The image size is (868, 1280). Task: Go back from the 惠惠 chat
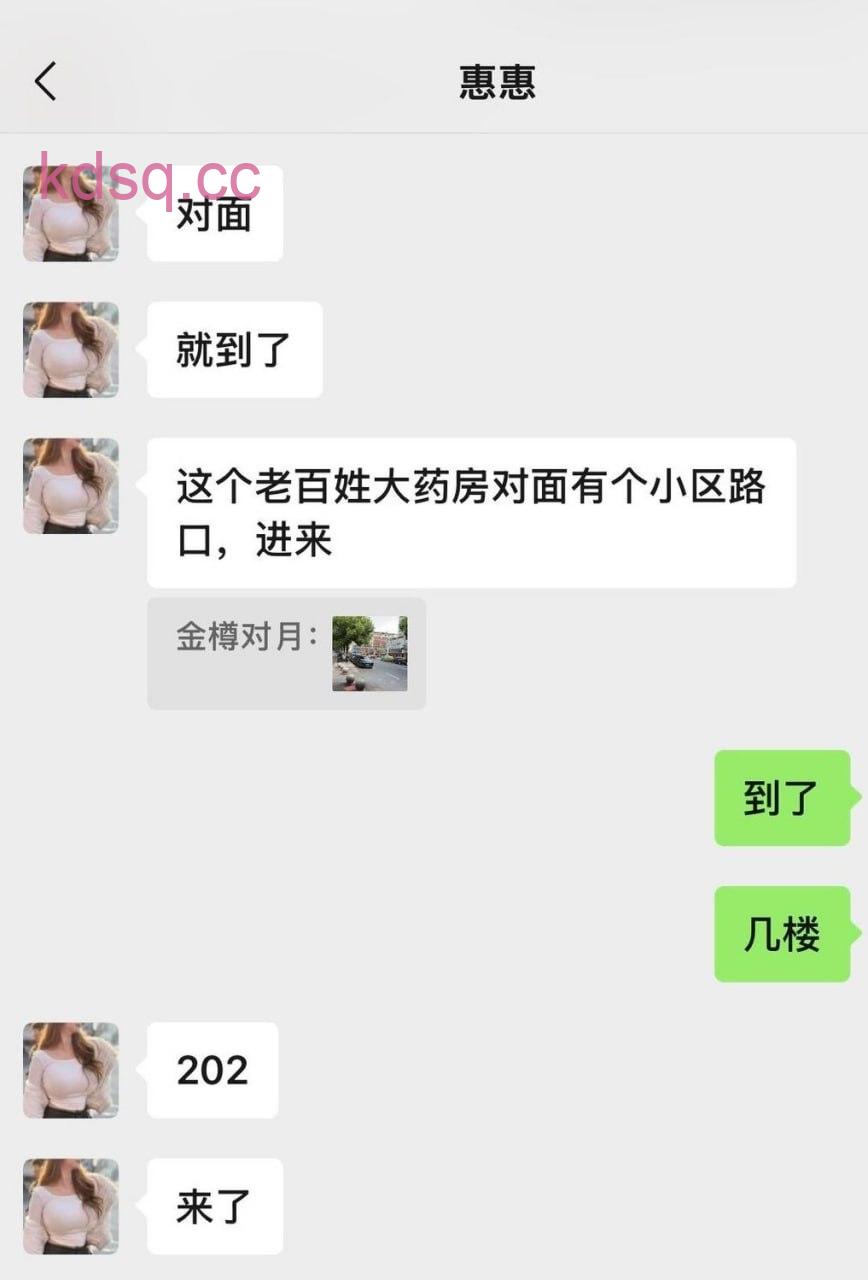click(46, 82)
